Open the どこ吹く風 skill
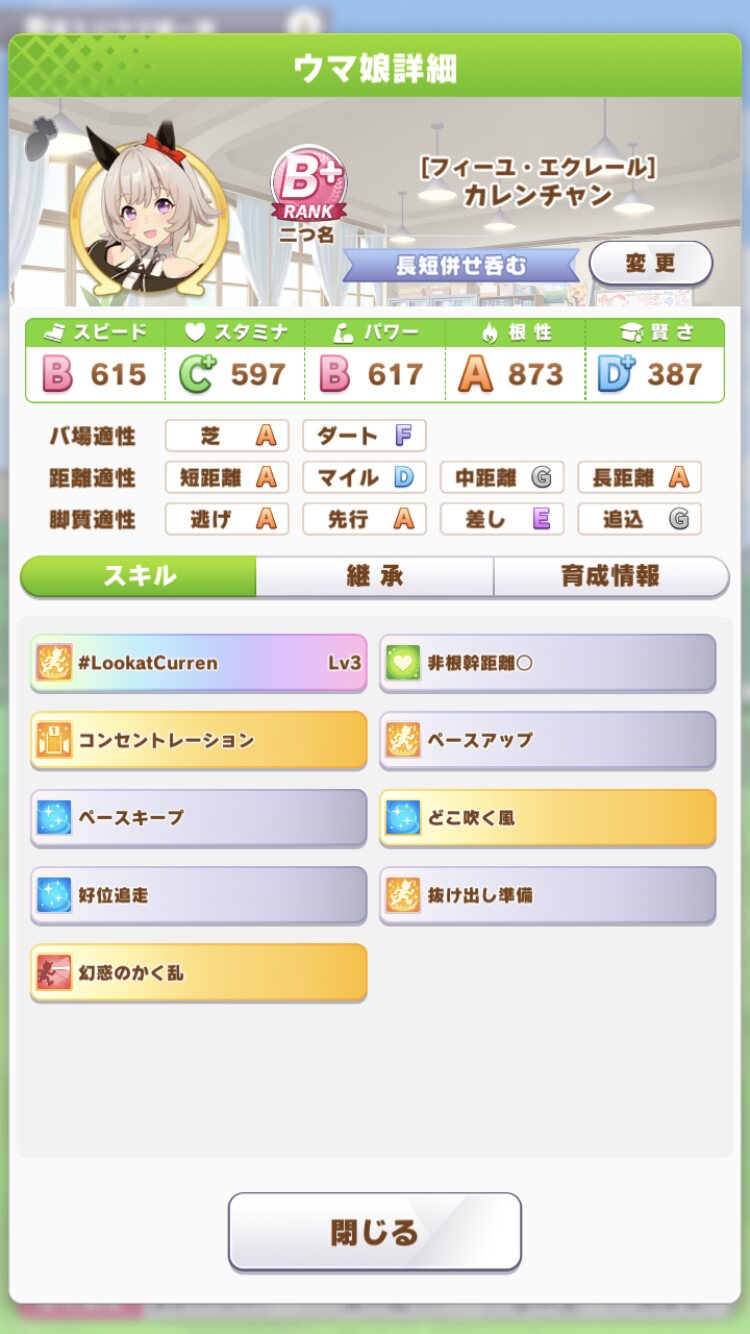750x1334 pixels. [x=547, y=818]
